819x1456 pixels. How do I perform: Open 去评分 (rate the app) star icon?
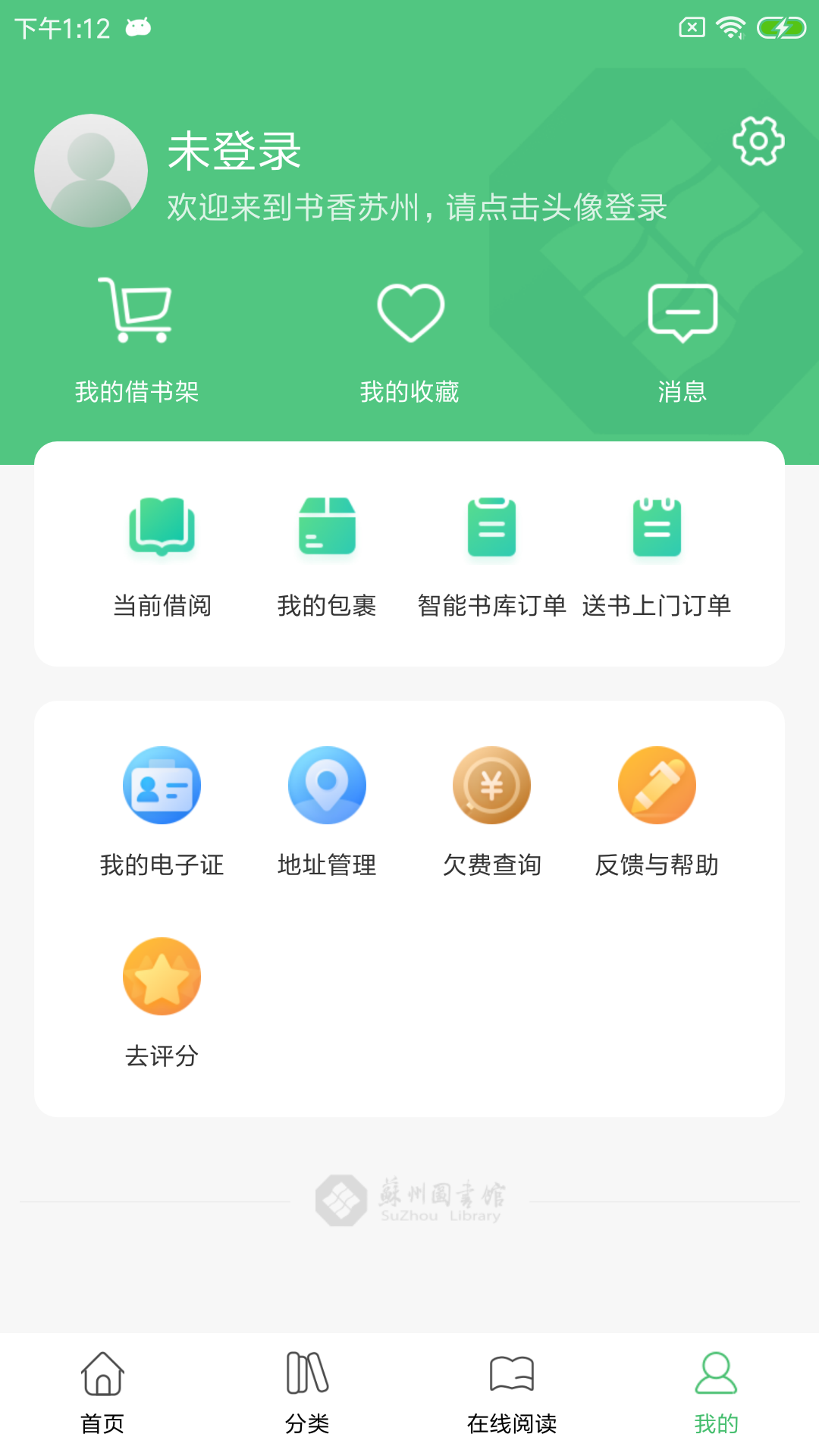[x=162, y=976]
